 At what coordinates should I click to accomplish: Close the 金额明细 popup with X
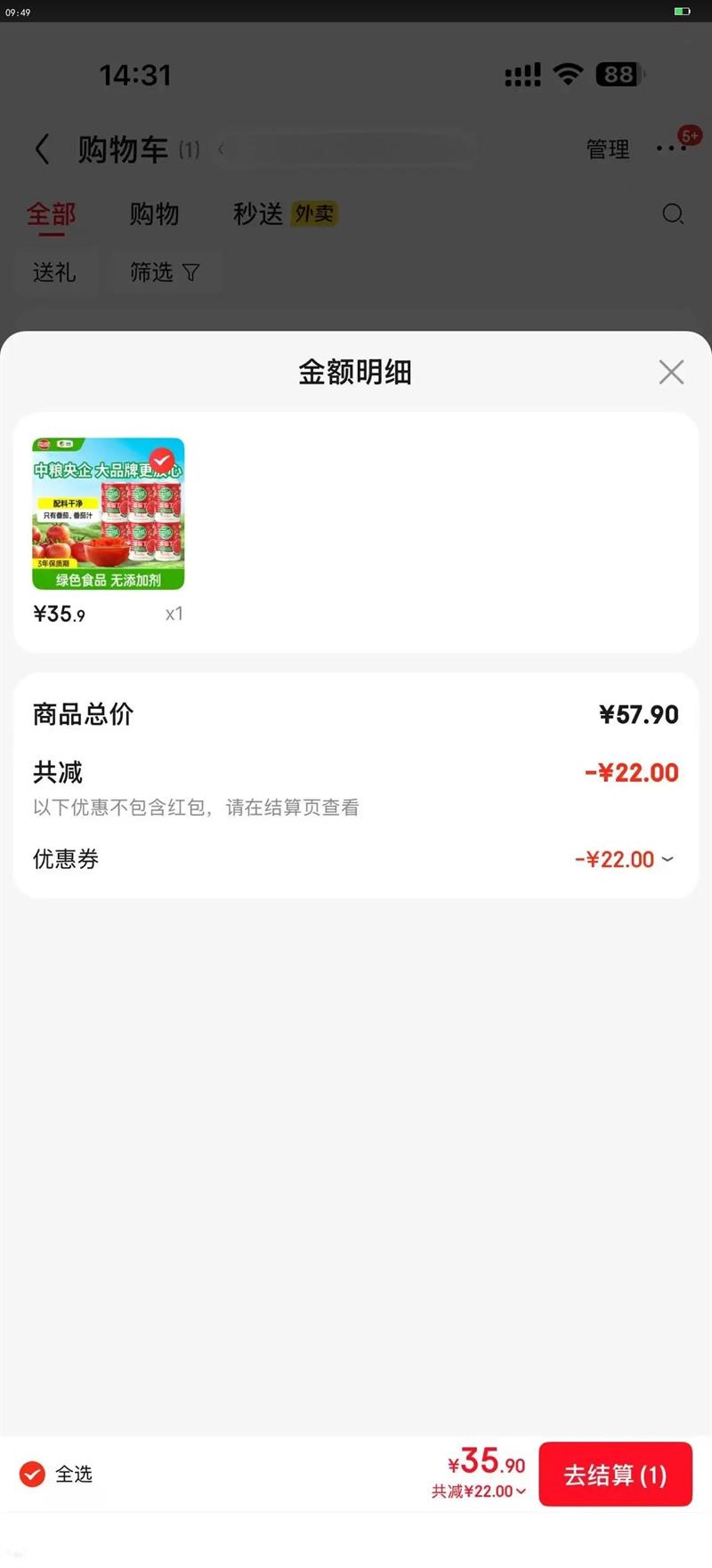tap(671, 372)
